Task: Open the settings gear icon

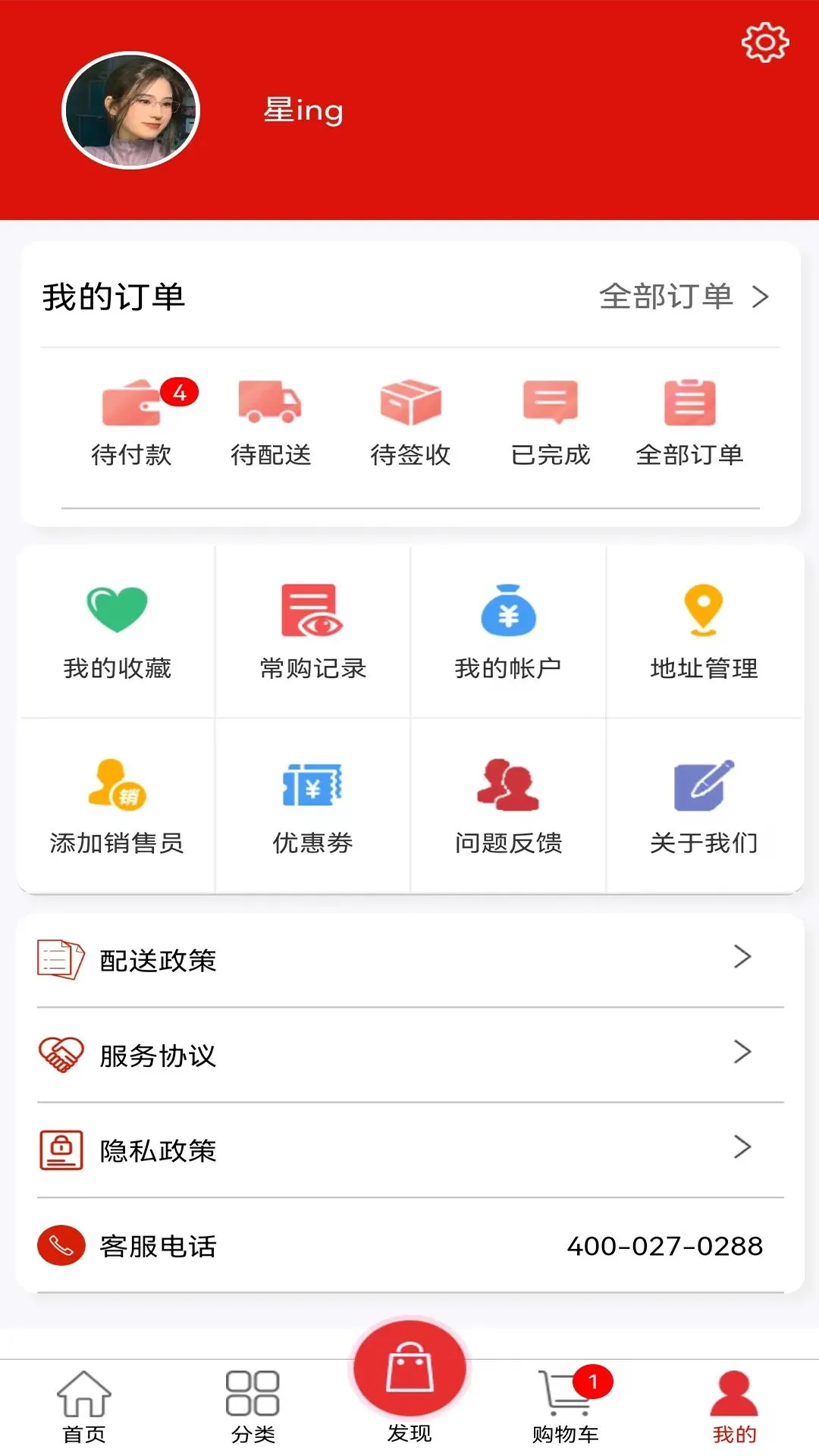Action: pos(764,43)
